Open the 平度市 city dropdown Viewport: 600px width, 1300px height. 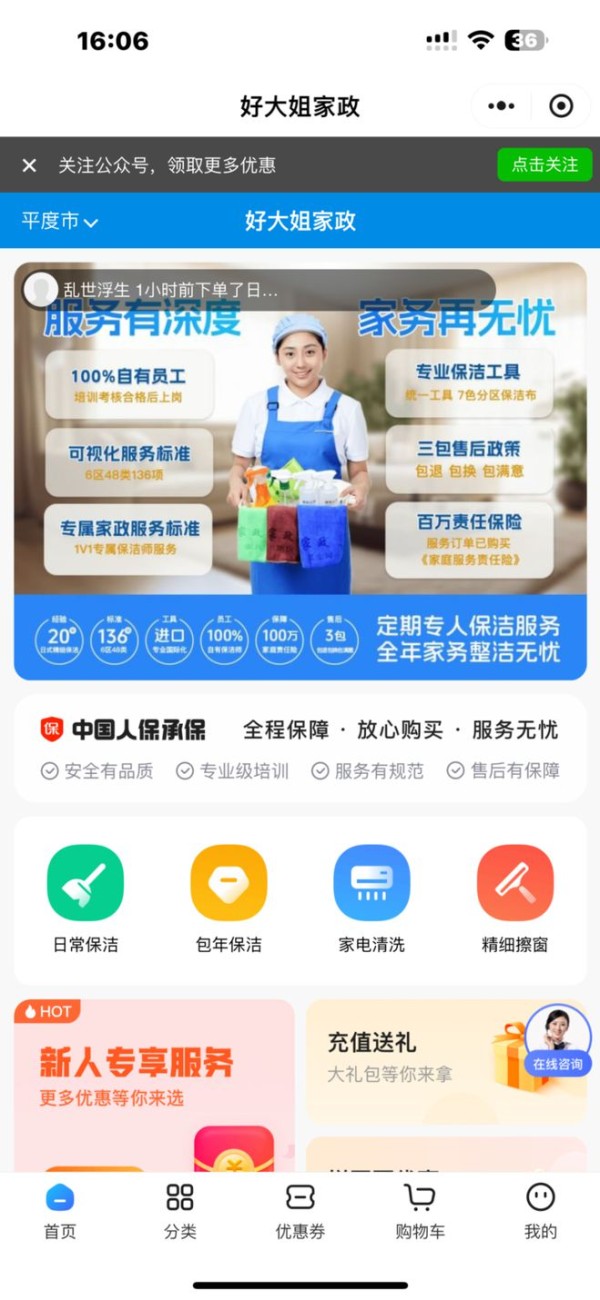(x=60, y=221)
